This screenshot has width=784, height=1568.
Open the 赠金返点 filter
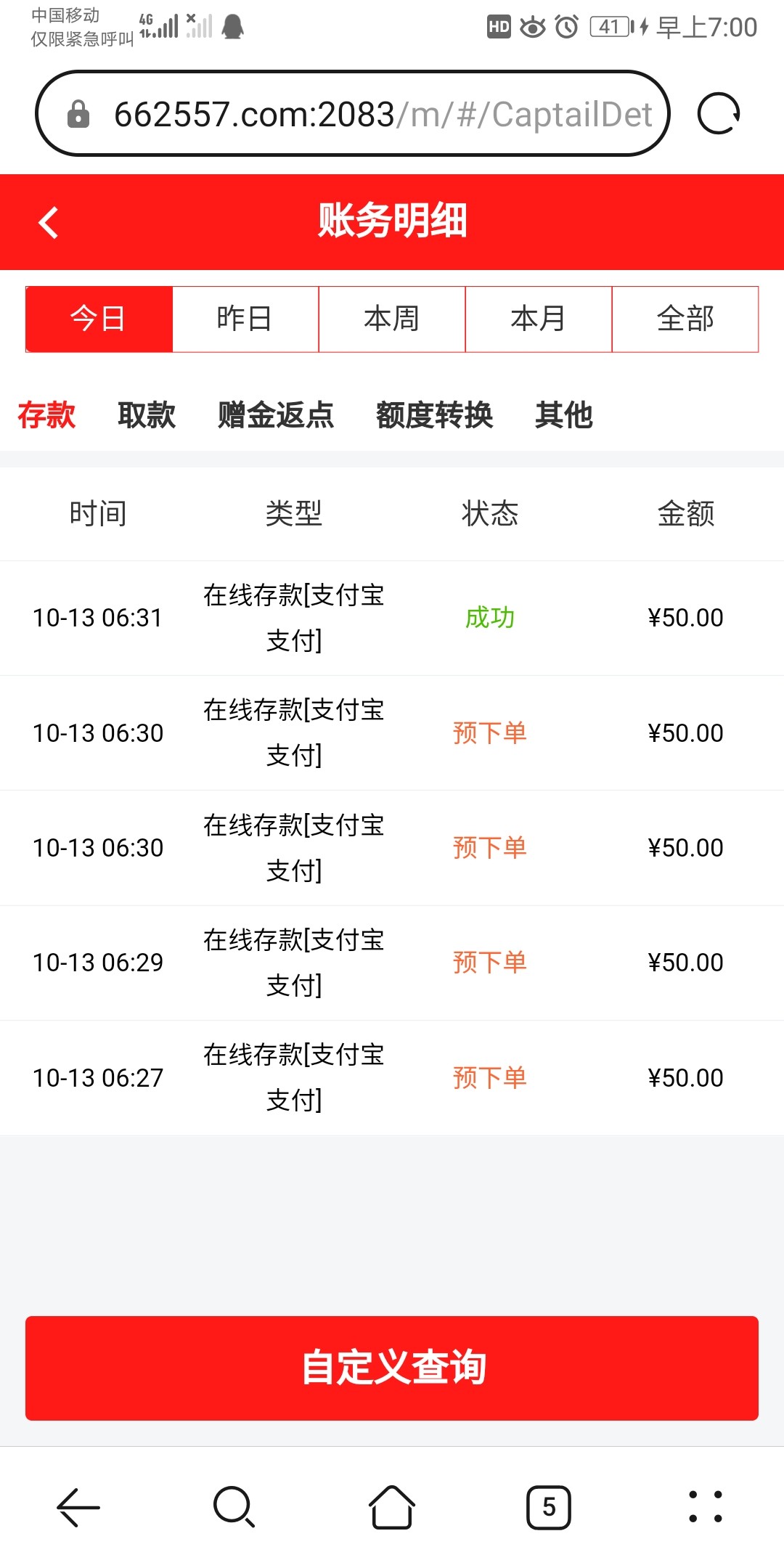274,415
